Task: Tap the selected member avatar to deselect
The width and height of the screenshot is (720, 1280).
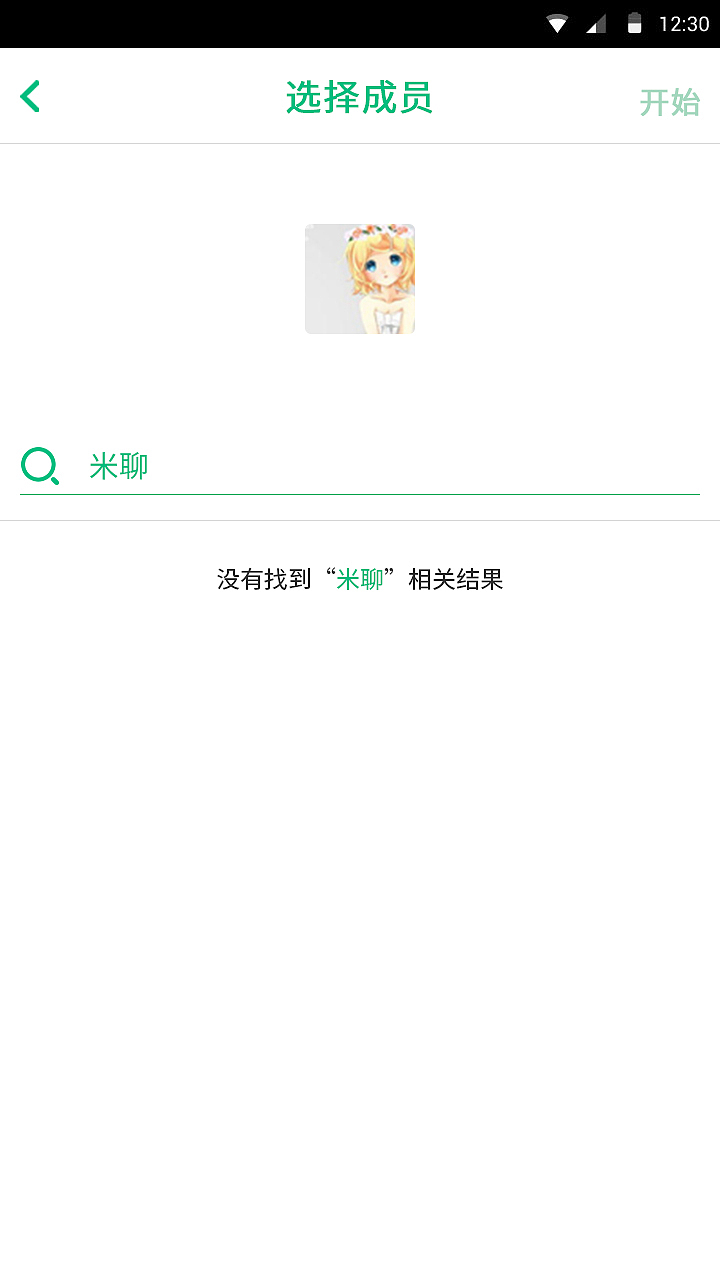Action: [x=360, y=278]
